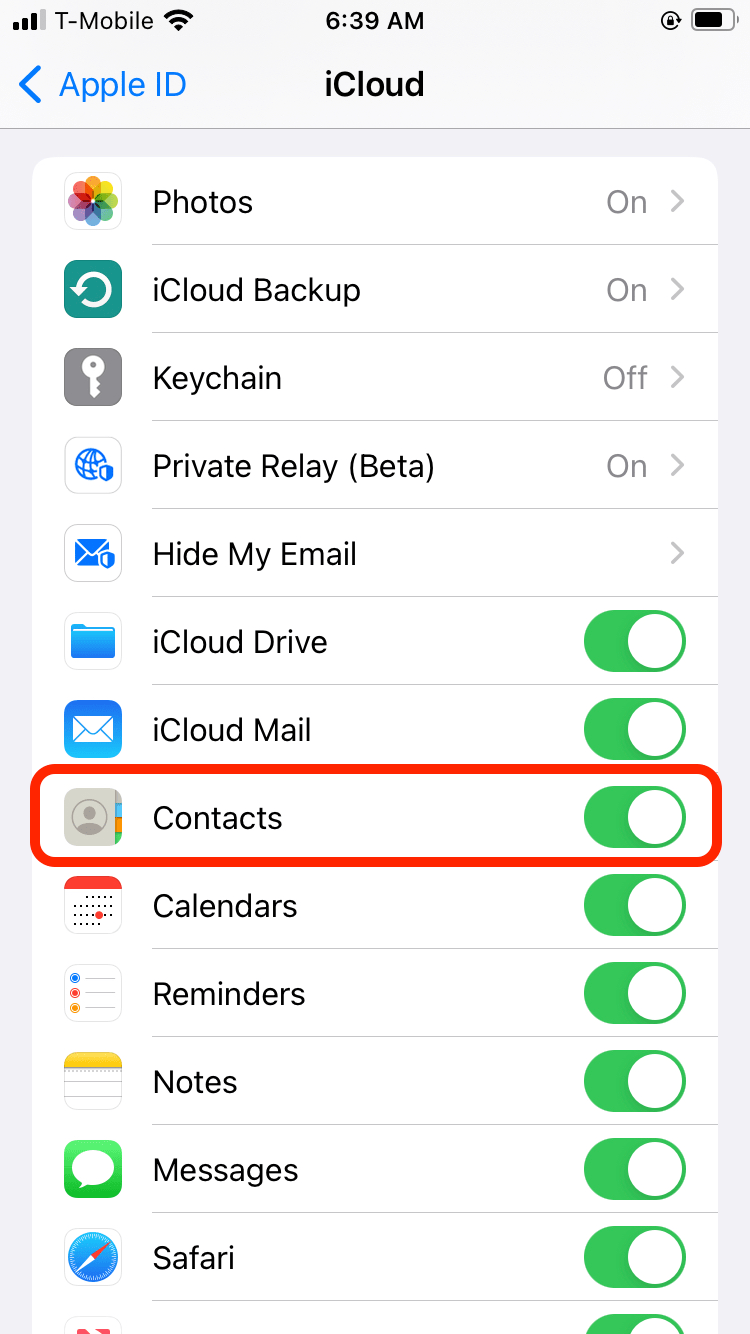Disable Reminders syncing
The width and height of the screenshot is (750, 1334).
tap(635, 993)
